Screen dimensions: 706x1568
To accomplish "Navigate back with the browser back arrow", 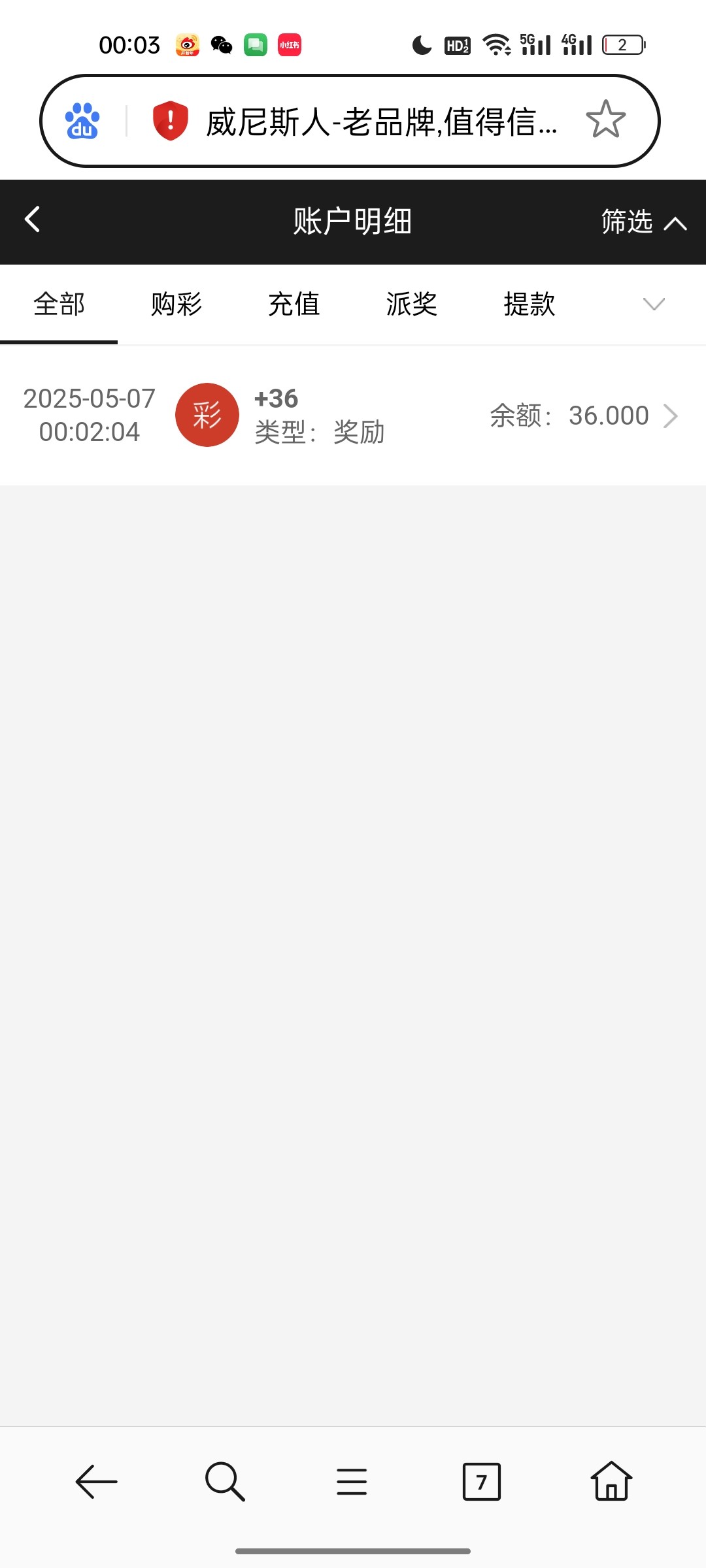I will pyautogui.click(x=96, y=1481).
